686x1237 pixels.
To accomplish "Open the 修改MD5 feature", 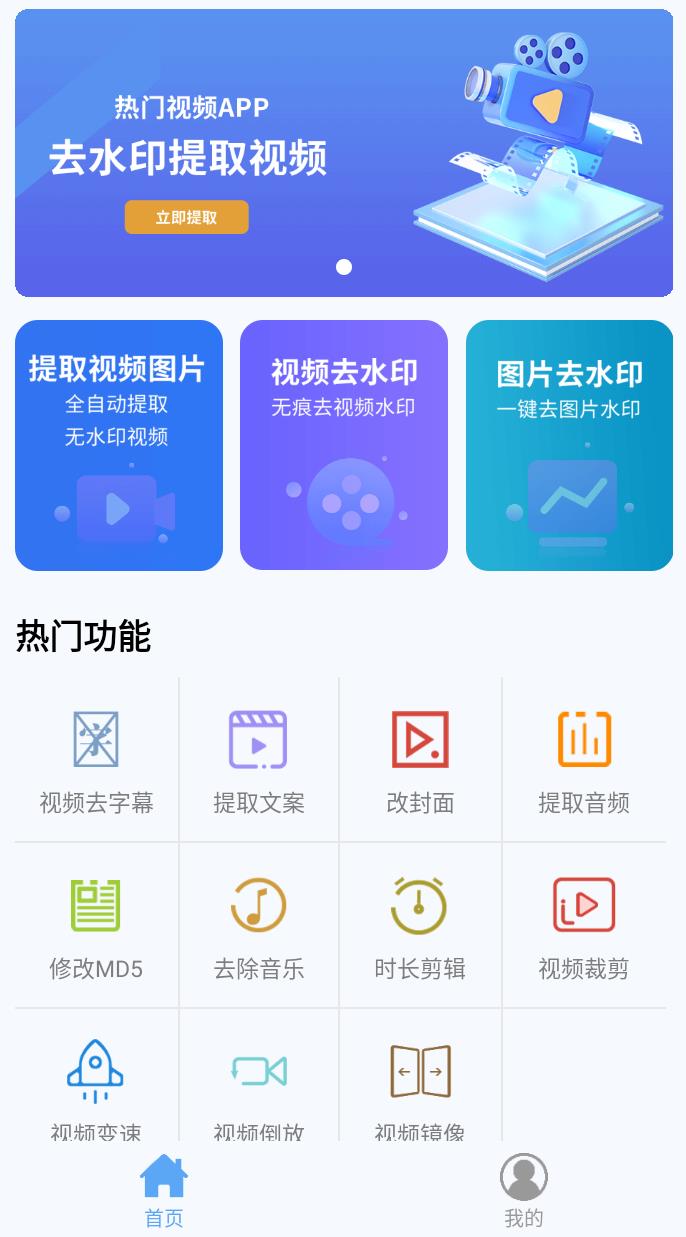I will click(96, 925).
